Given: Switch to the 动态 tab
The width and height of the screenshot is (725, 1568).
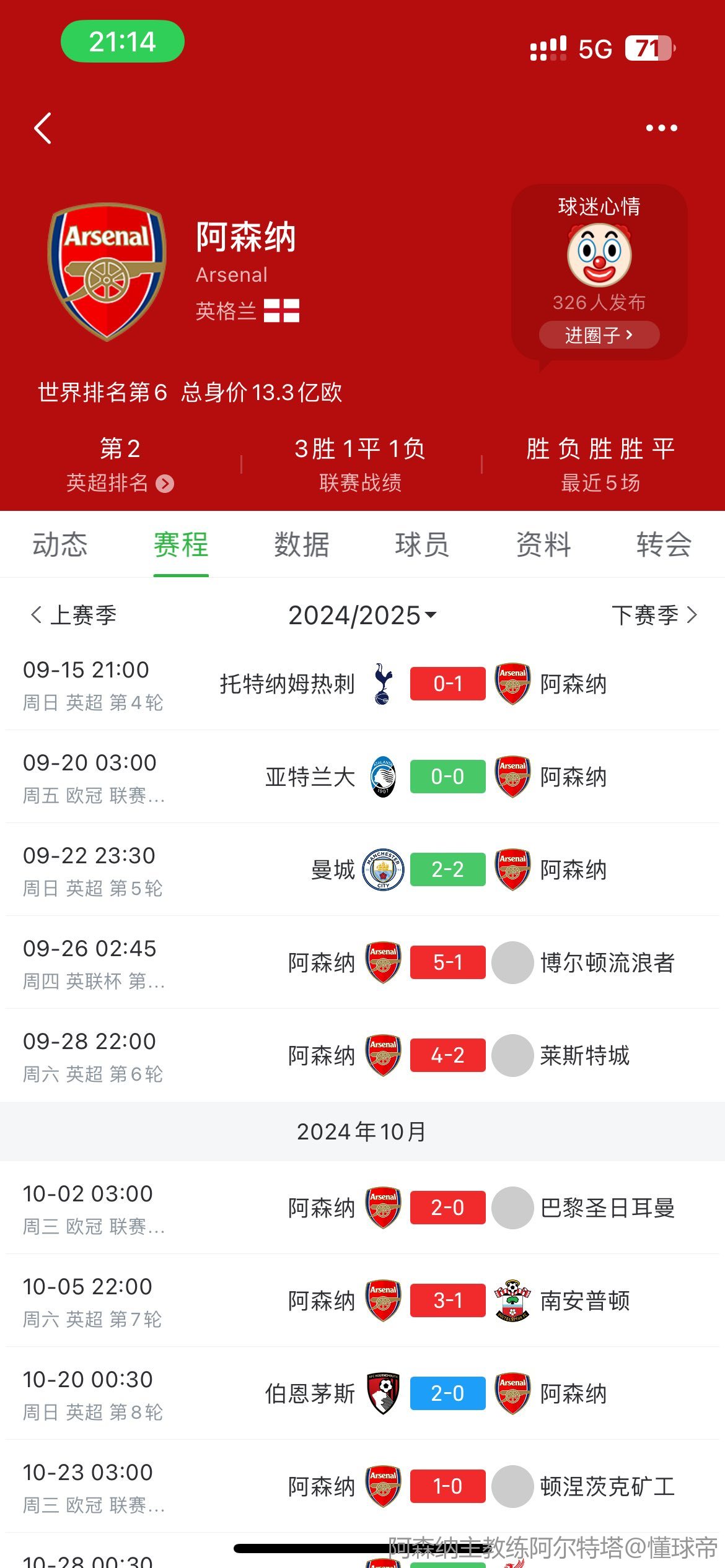Looking at the screenshot, I should click(60, 544).
